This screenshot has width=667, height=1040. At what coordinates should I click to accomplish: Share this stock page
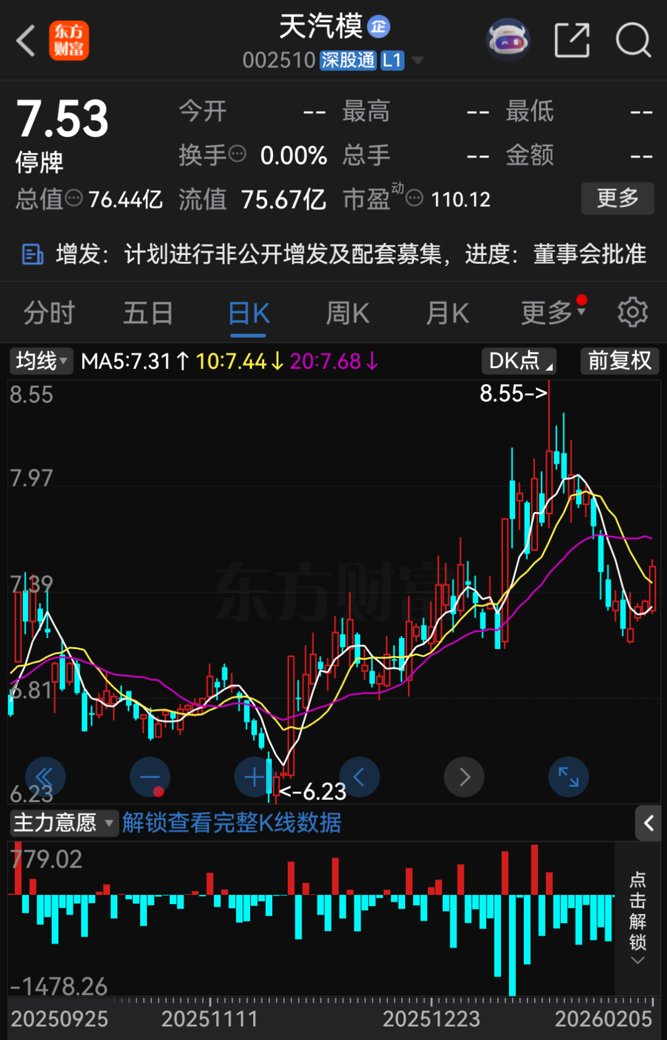(x=571, y=41)
